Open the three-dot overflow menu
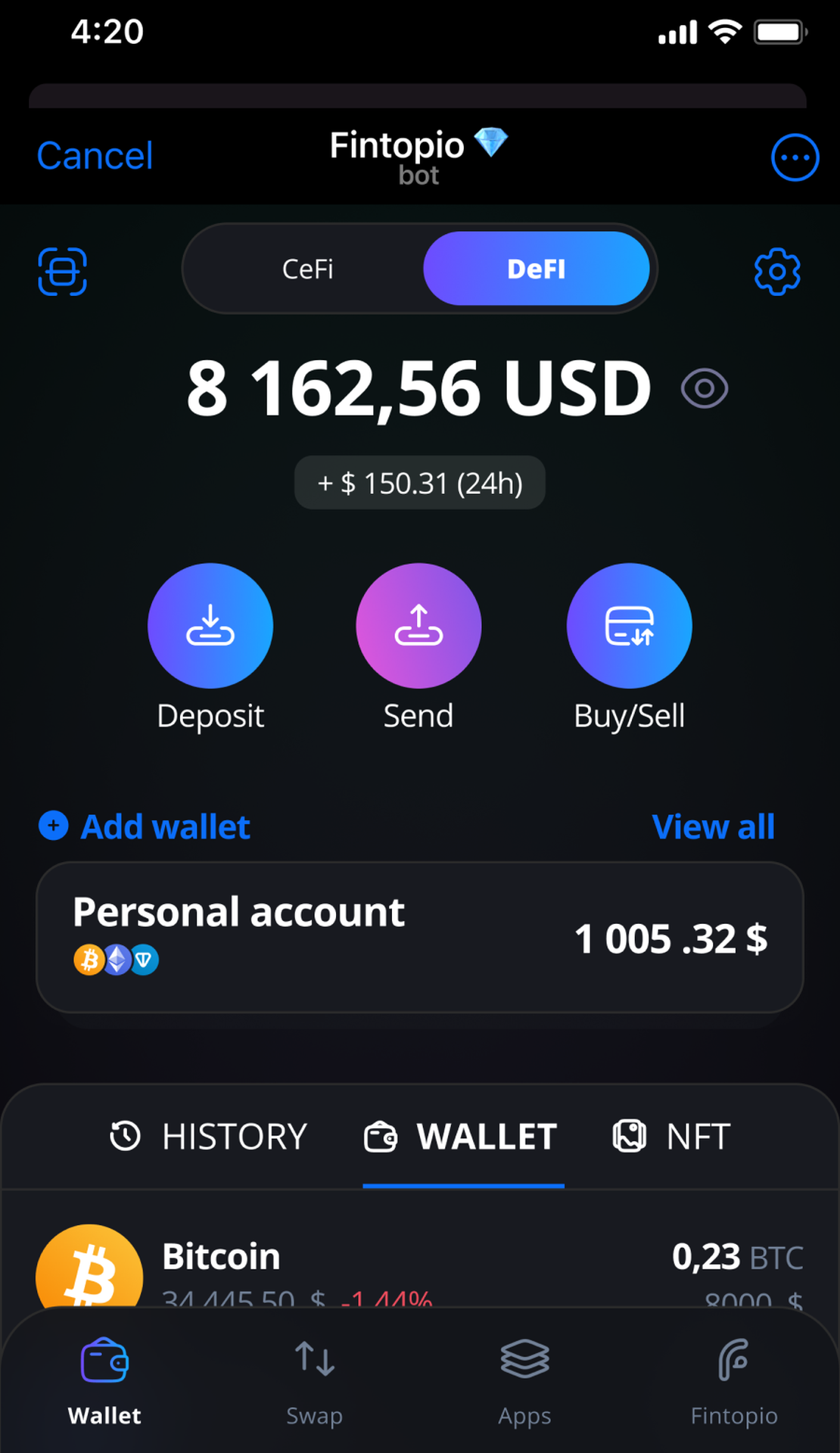 tap(795, 157)
